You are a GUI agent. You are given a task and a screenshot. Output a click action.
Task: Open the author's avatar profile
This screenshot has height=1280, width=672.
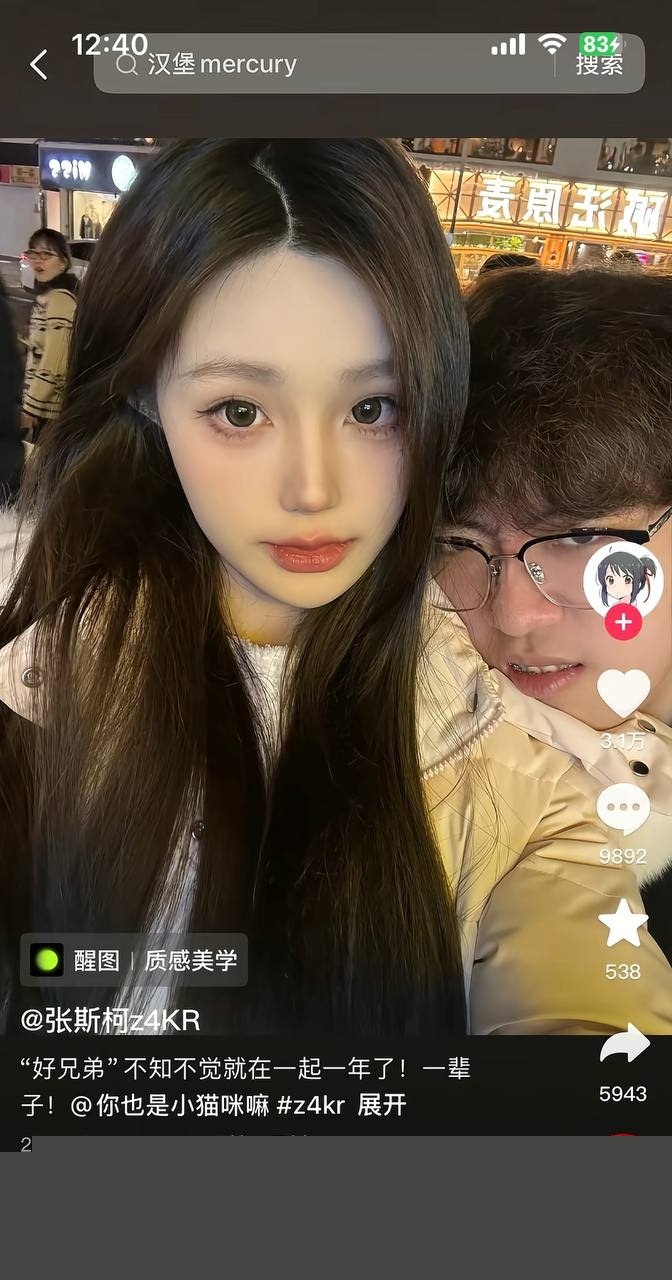pos(622,579)
